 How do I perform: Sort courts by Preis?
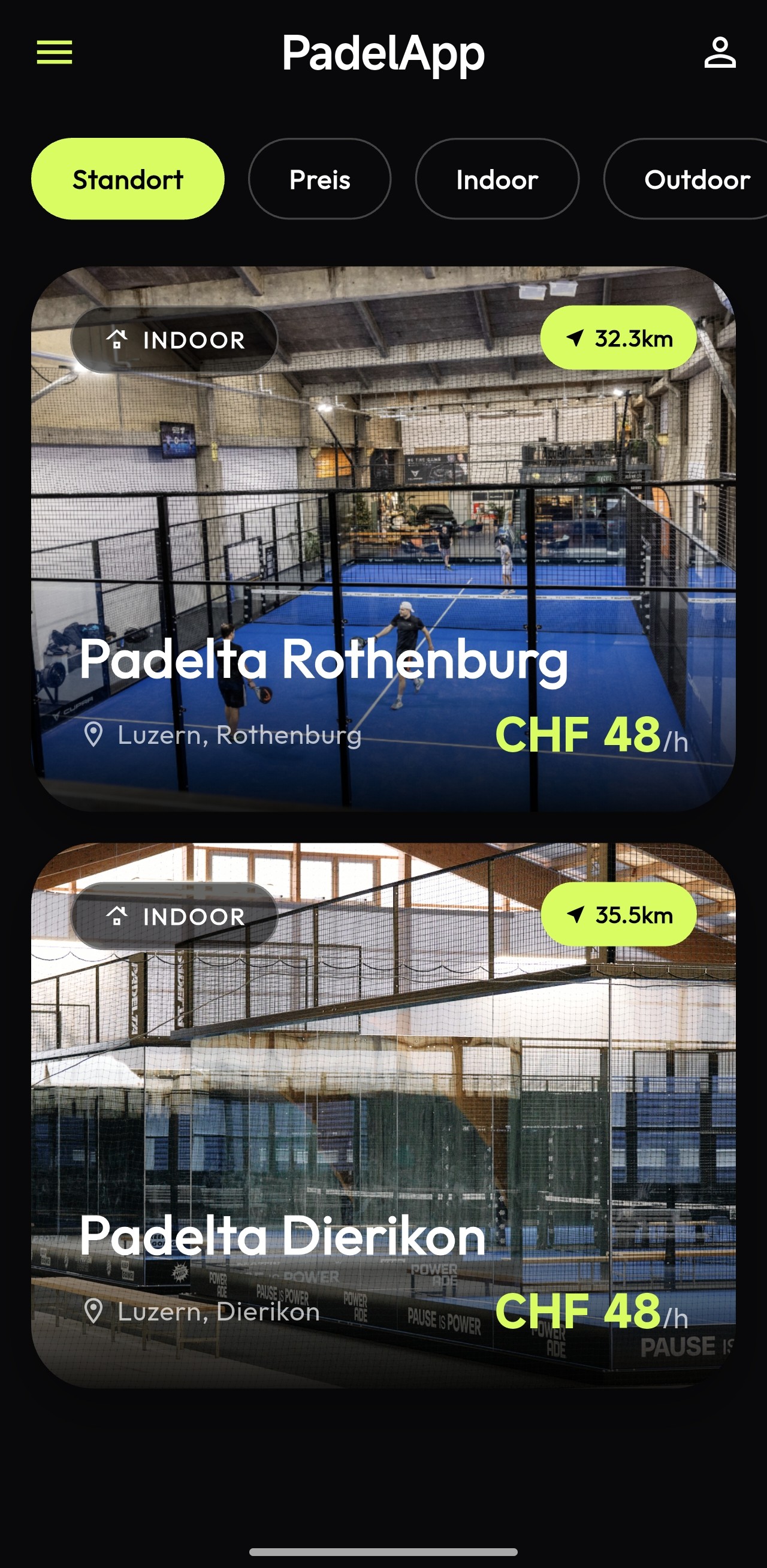(319, 179)
